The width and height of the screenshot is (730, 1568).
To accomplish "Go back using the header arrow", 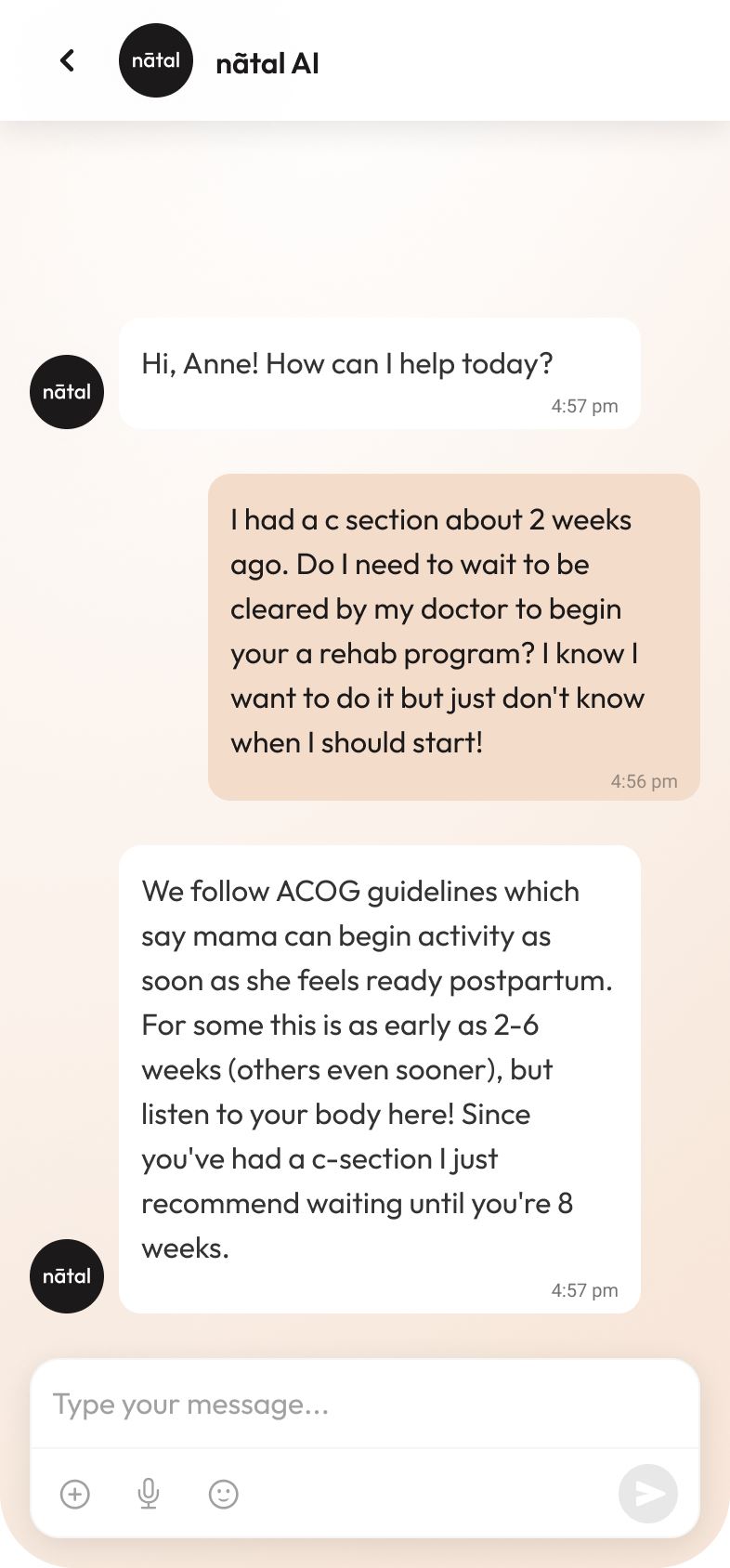I will click(x=67, y=60).
